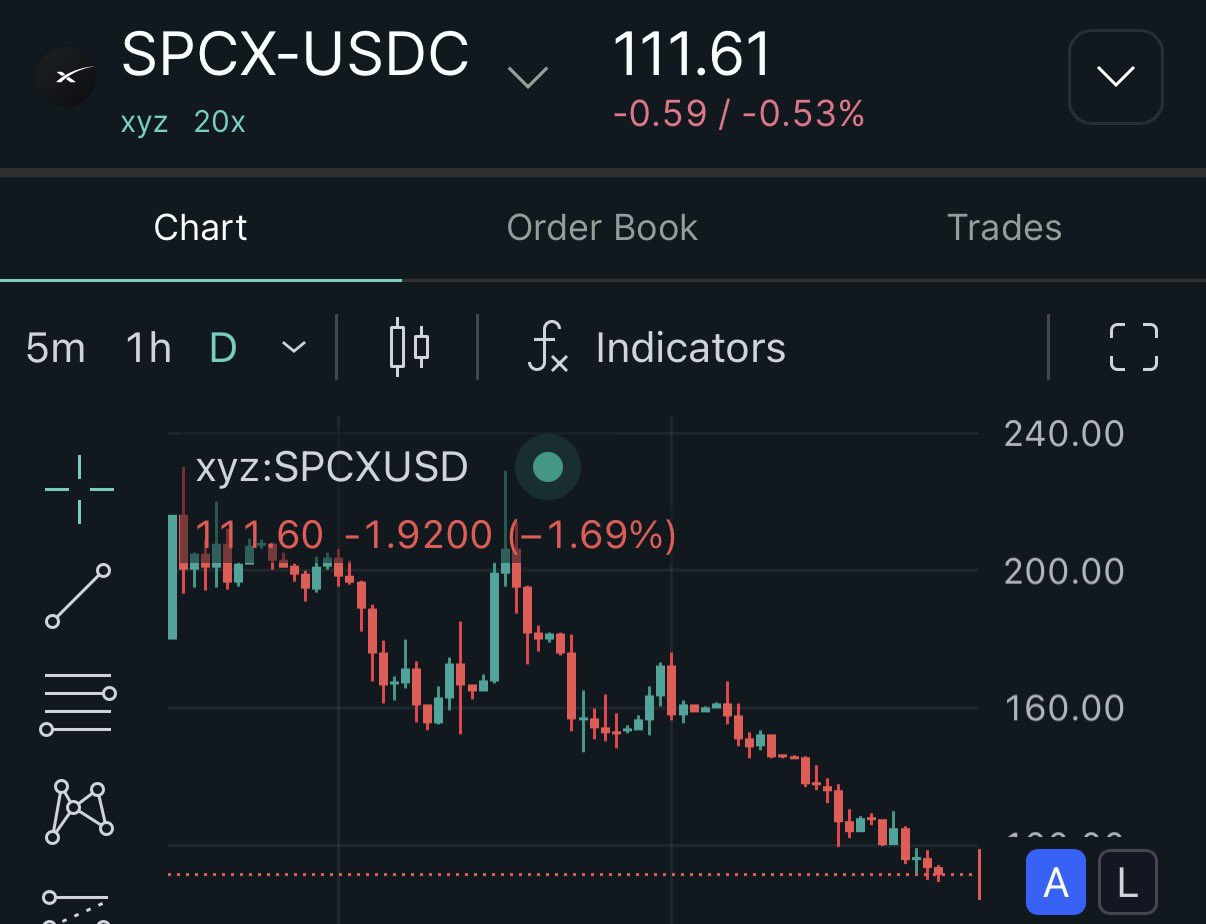The height and width of the screenshot is (924, 1206).
Task: Switch to the Order Book tab
Action: tap(602, 228)
